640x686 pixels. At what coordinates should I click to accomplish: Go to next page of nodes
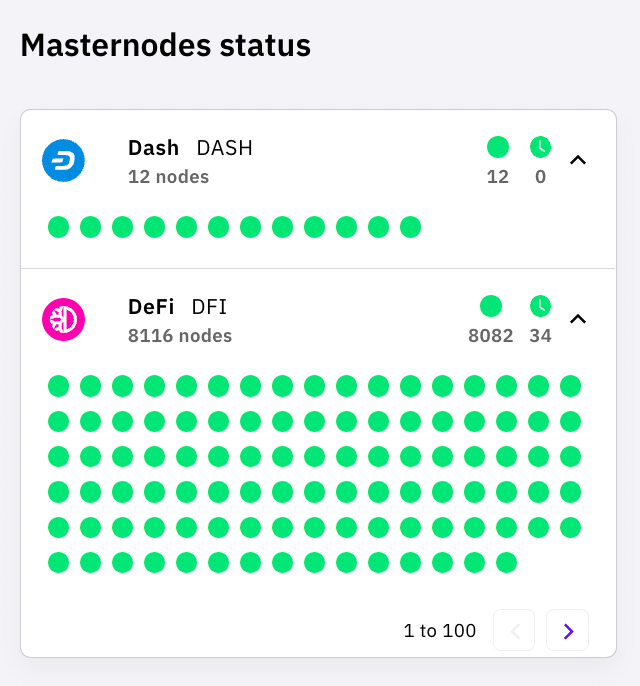(567, 630)
